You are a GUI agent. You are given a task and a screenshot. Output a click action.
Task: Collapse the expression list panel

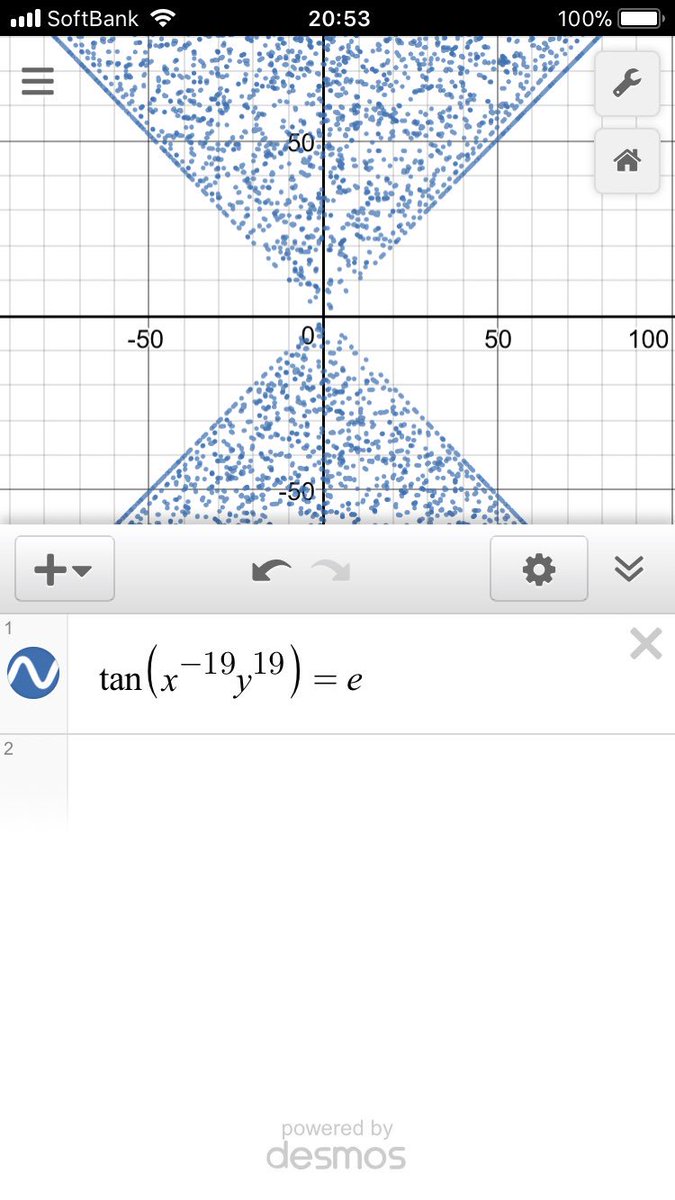[x=628, y=569]
